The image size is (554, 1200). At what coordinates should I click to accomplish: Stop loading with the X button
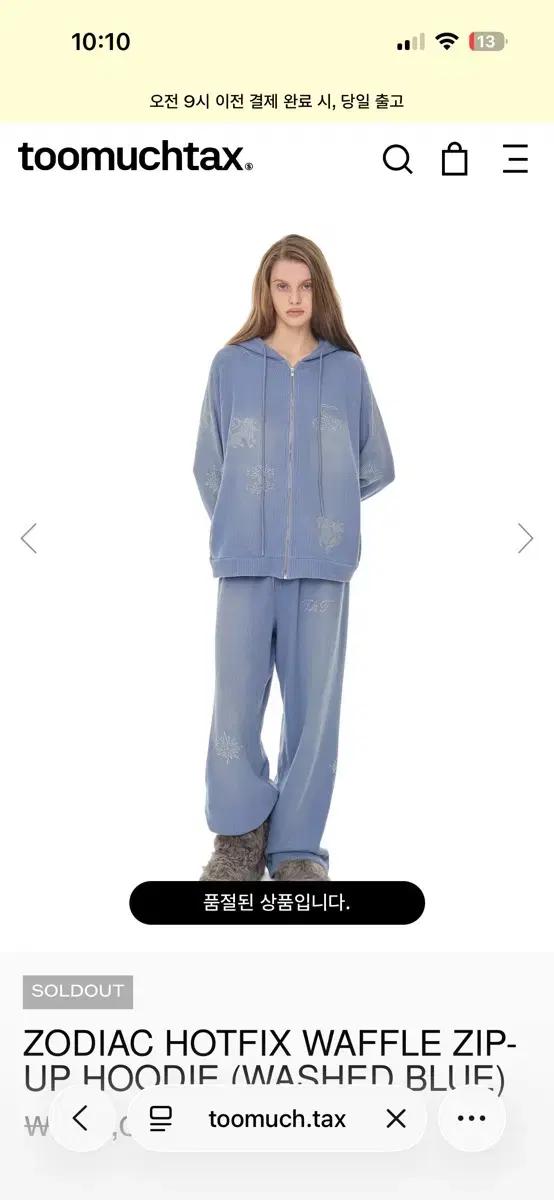click(x=397, y=1118)
